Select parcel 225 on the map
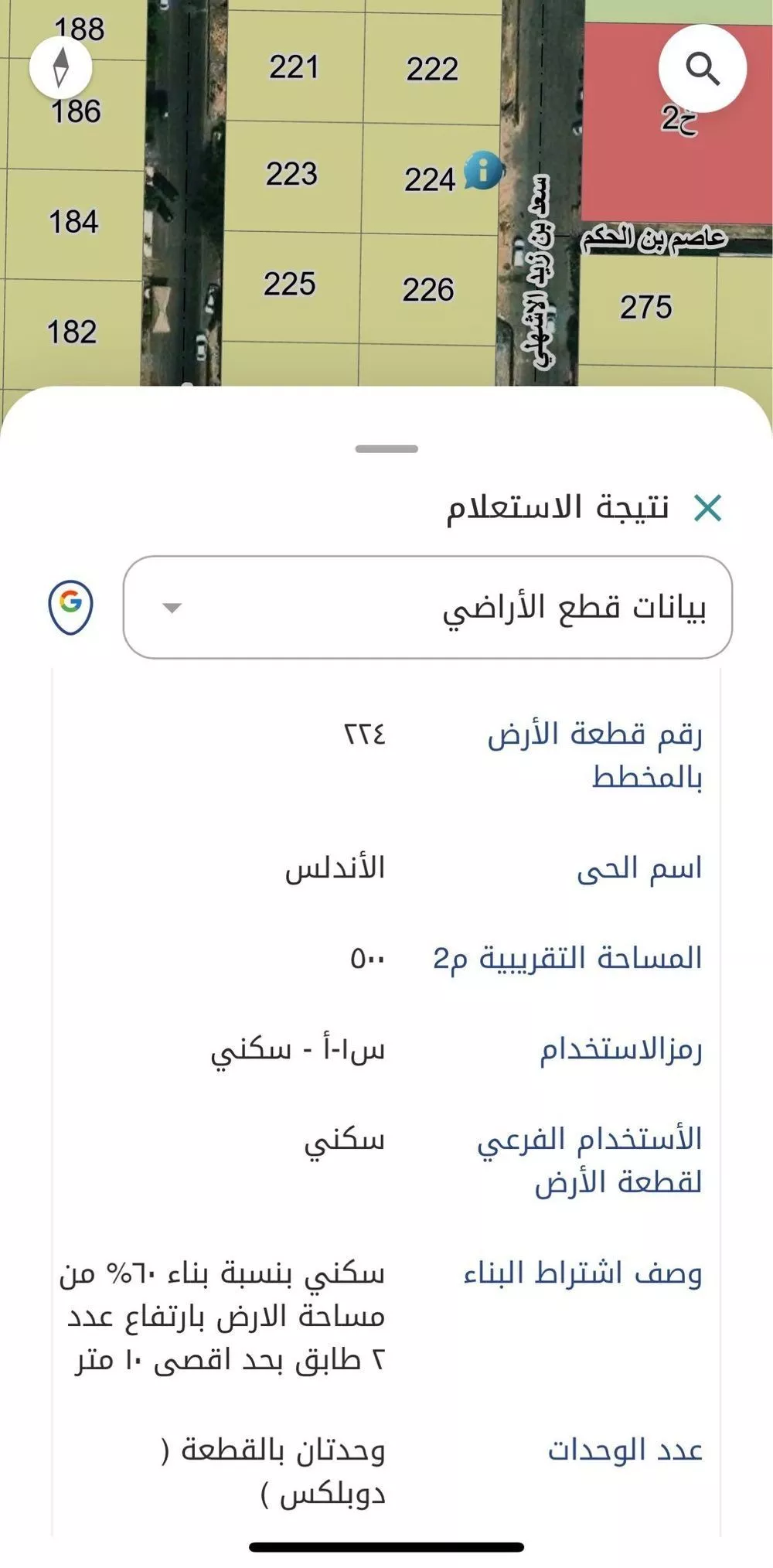This screenshot has width=773, height=1568. pos(291,285)
